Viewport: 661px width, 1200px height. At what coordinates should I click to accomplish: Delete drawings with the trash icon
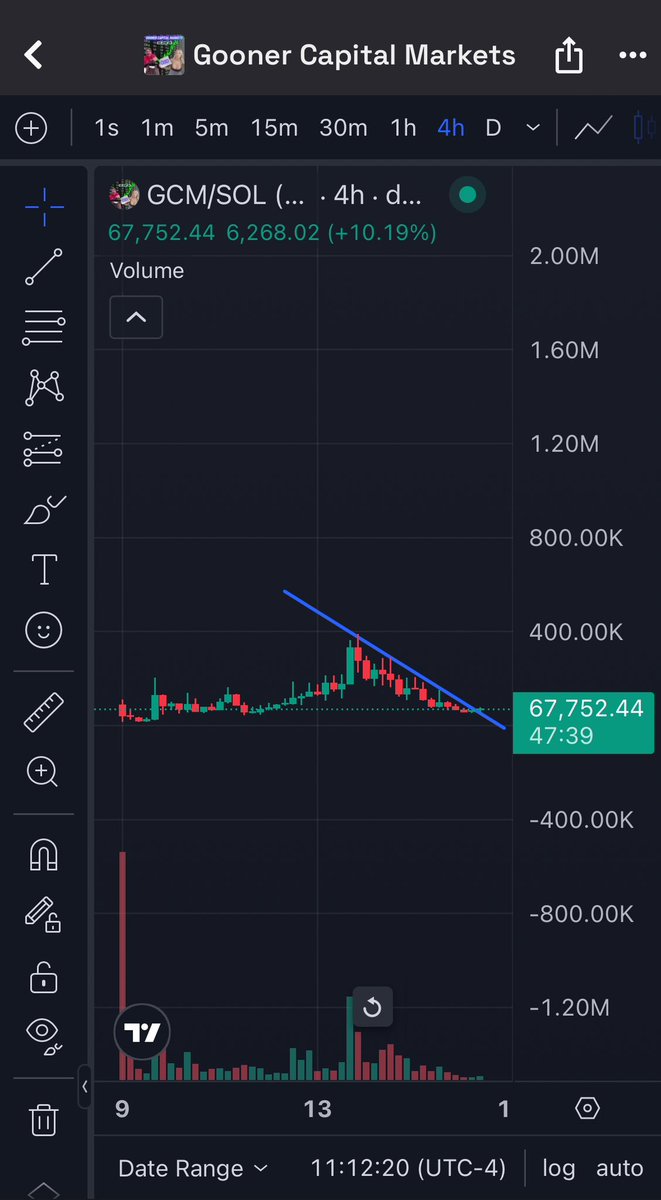pos(43,1120)
